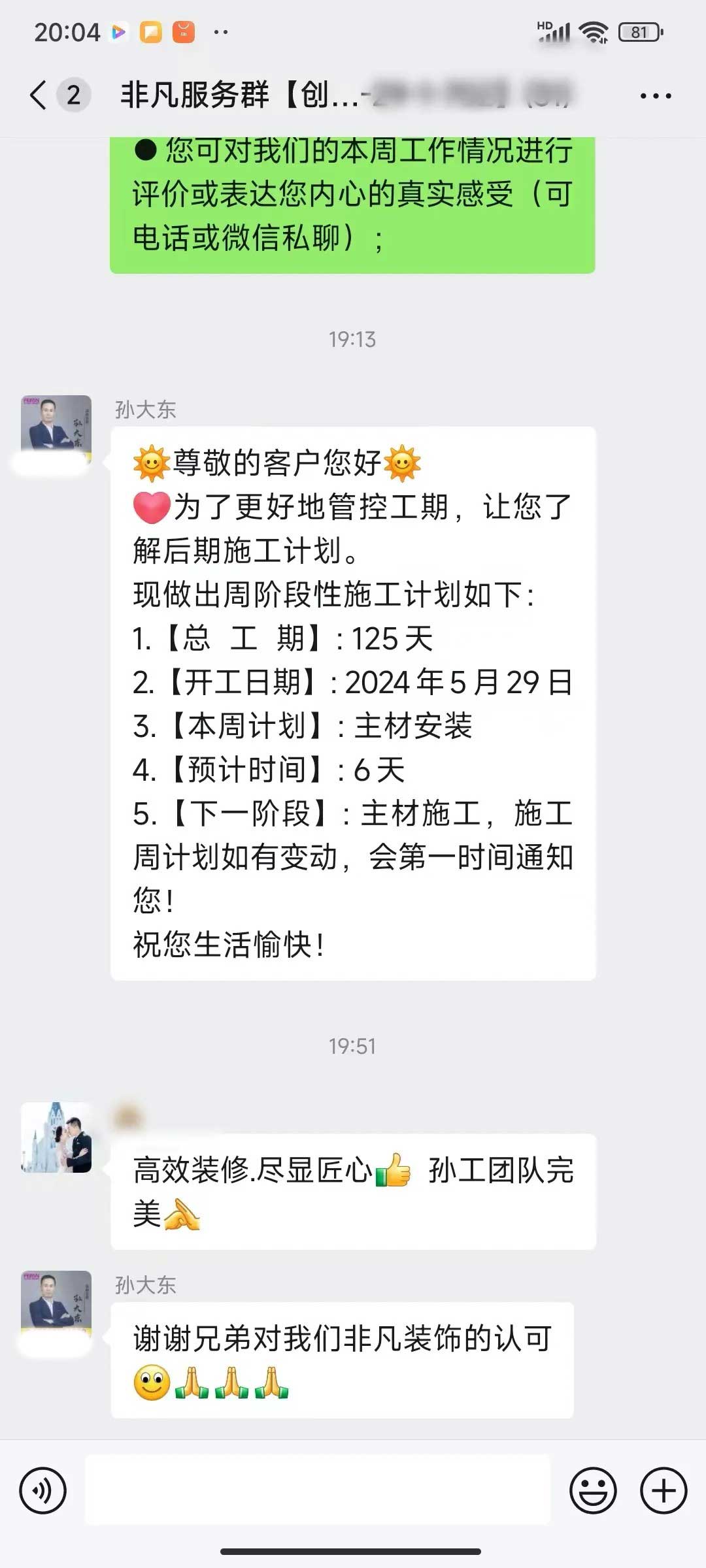Tap 孙大东's avatar beside the 谢谢兄弟 message
This screenshot has height=1568, width=706.
coord(56,1305)
